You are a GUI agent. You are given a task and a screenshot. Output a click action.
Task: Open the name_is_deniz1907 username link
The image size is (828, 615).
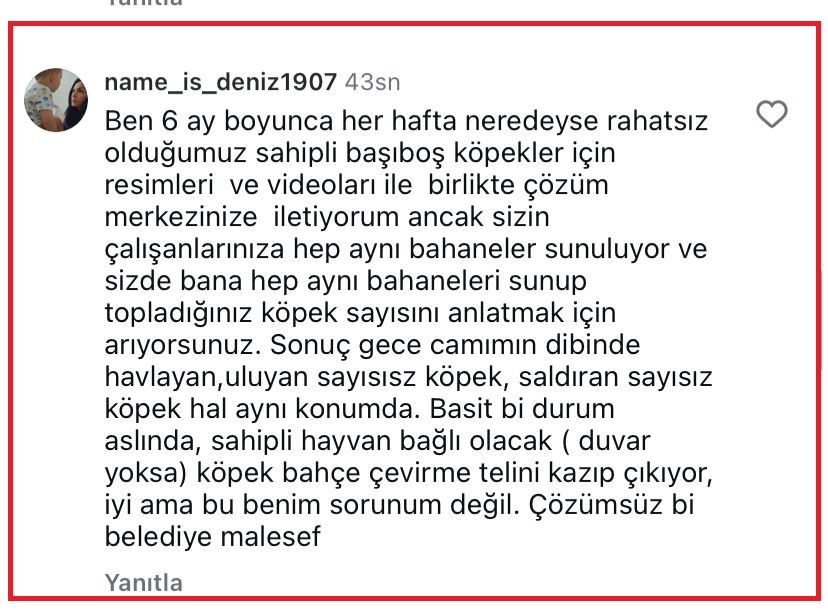[x=219, y=81]
